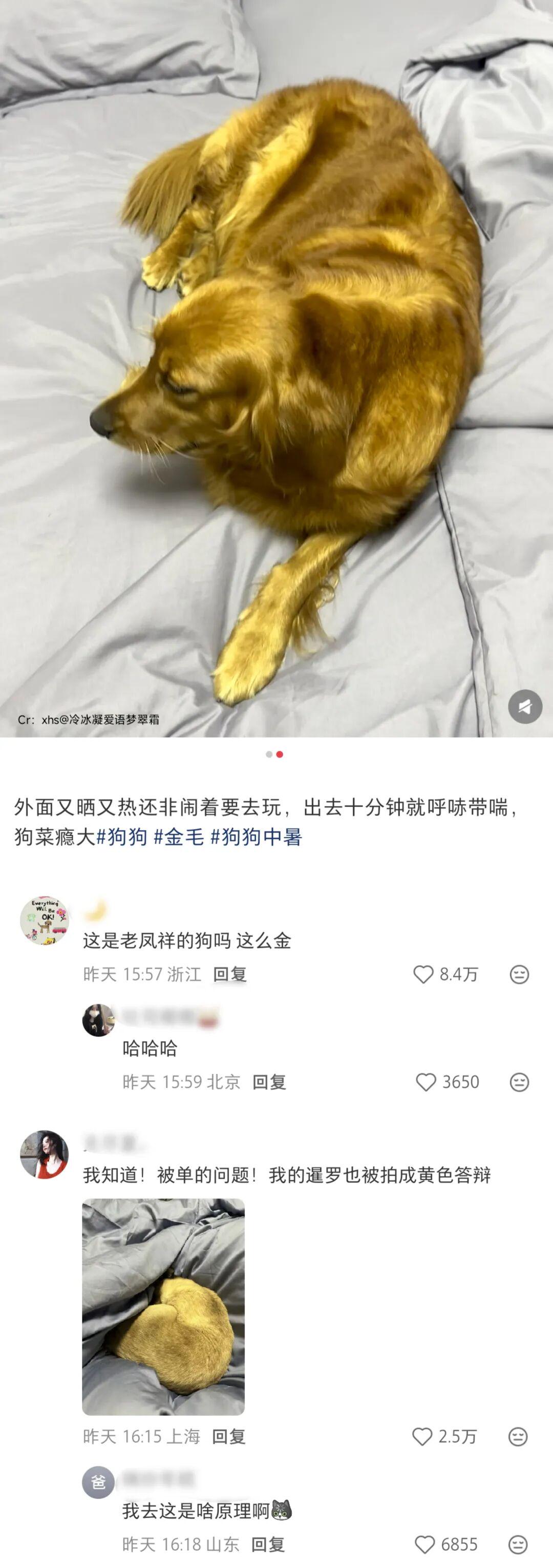
Task: Reply to the 上海 comment about 被单
Action: point(229,1436)
